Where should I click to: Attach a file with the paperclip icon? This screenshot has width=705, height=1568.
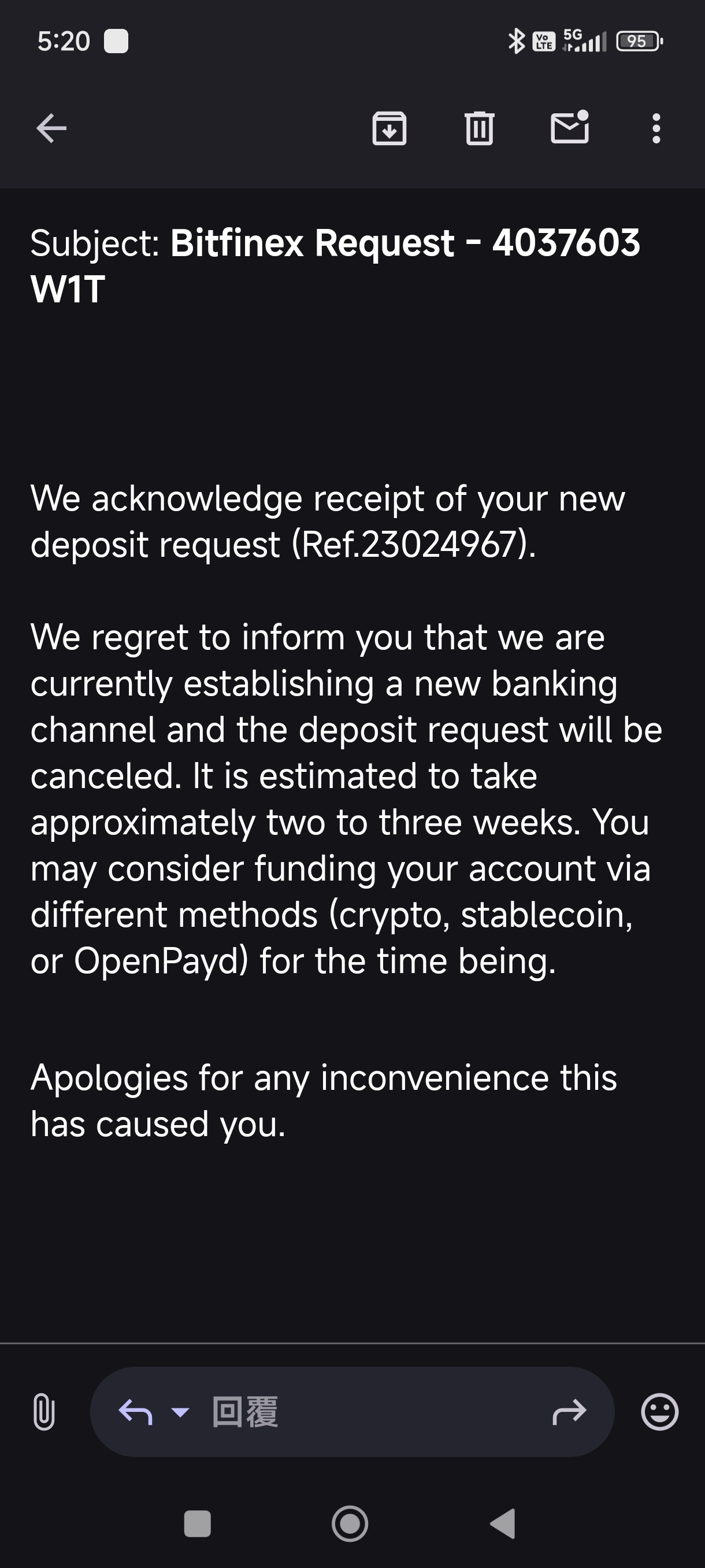44,1411
